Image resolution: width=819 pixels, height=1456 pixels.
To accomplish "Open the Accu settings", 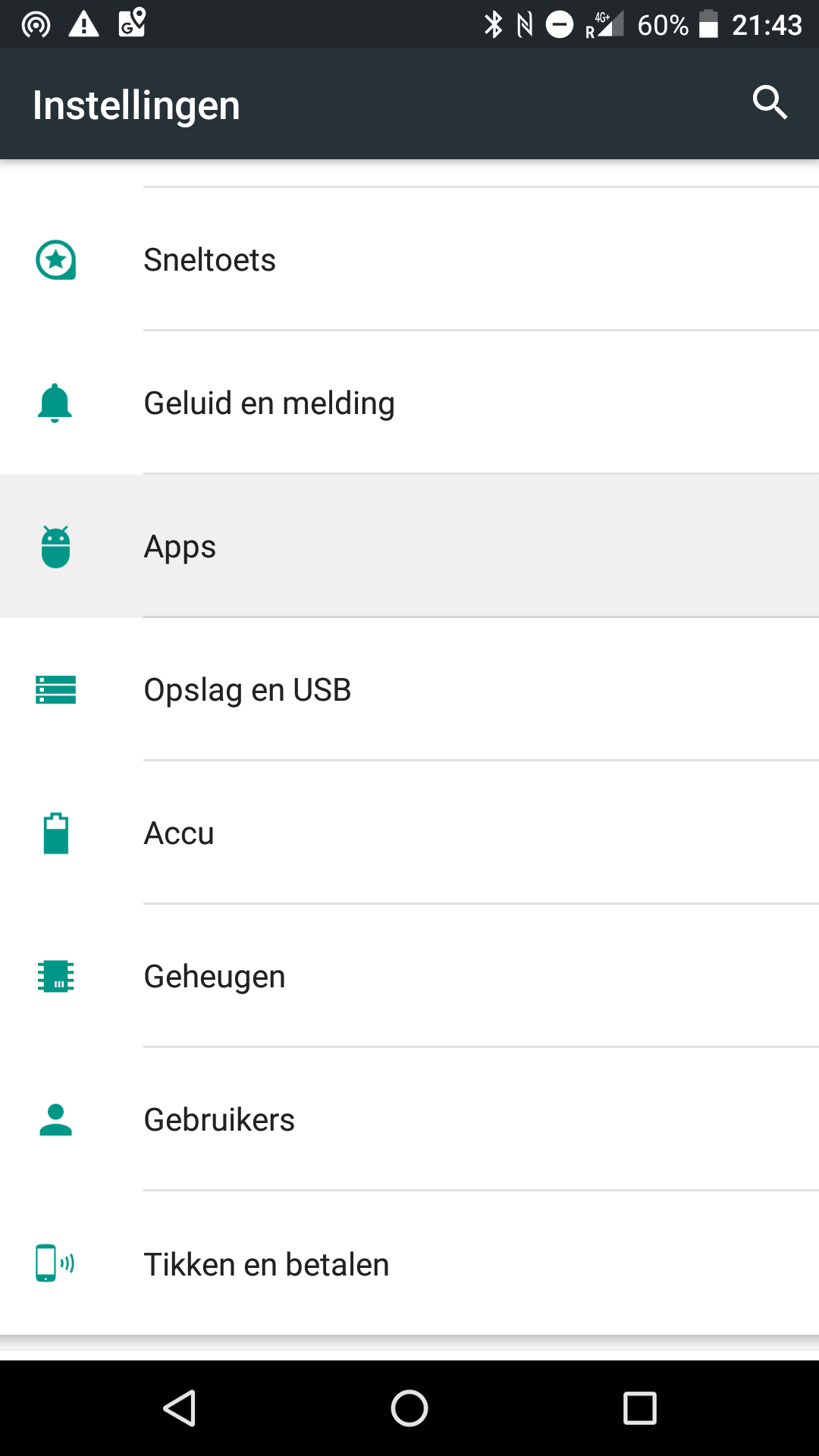I will [409, 833].
